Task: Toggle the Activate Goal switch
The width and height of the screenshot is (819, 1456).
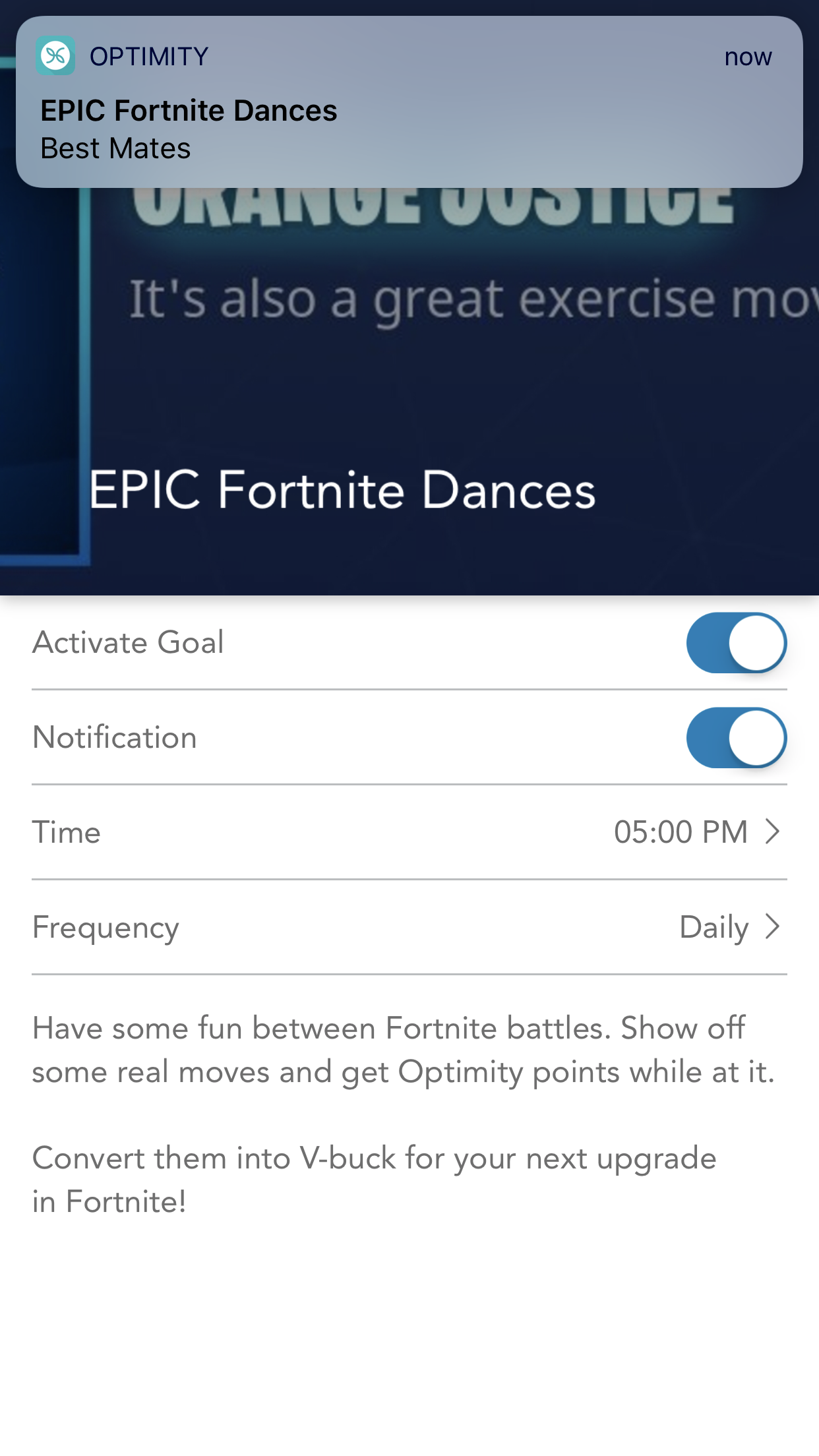Action: 736,643
